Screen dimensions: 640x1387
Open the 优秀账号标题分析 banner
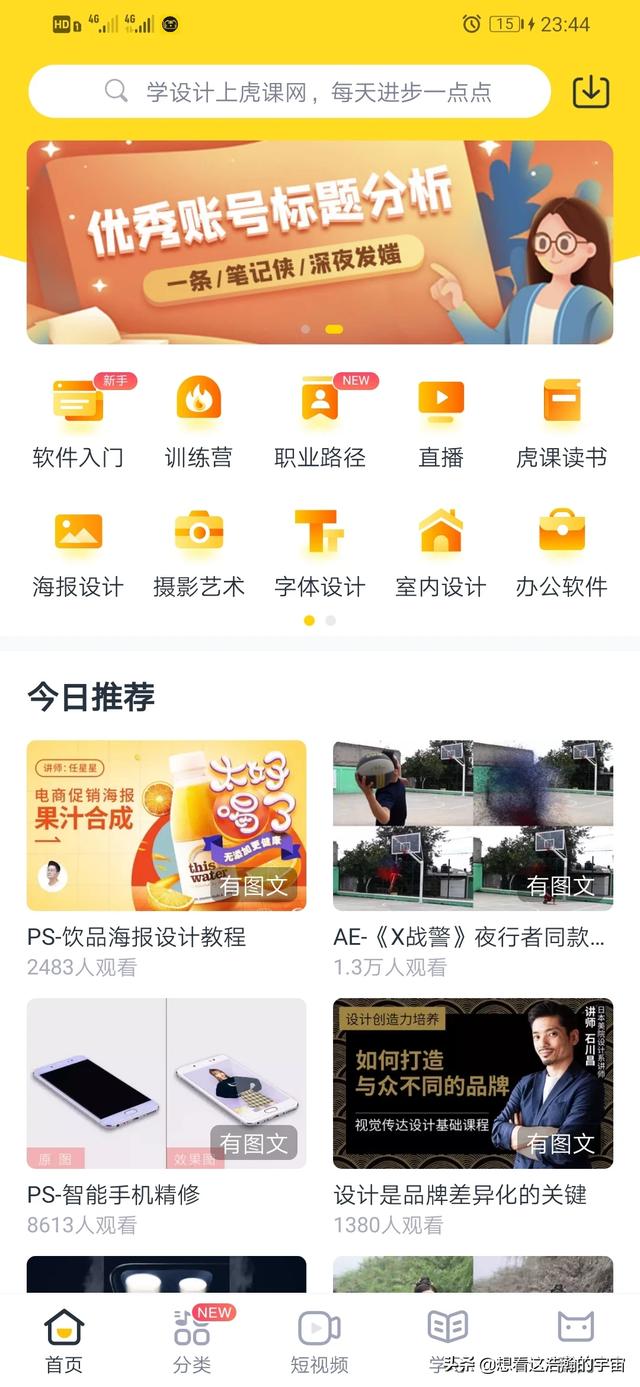coord(320,242)
